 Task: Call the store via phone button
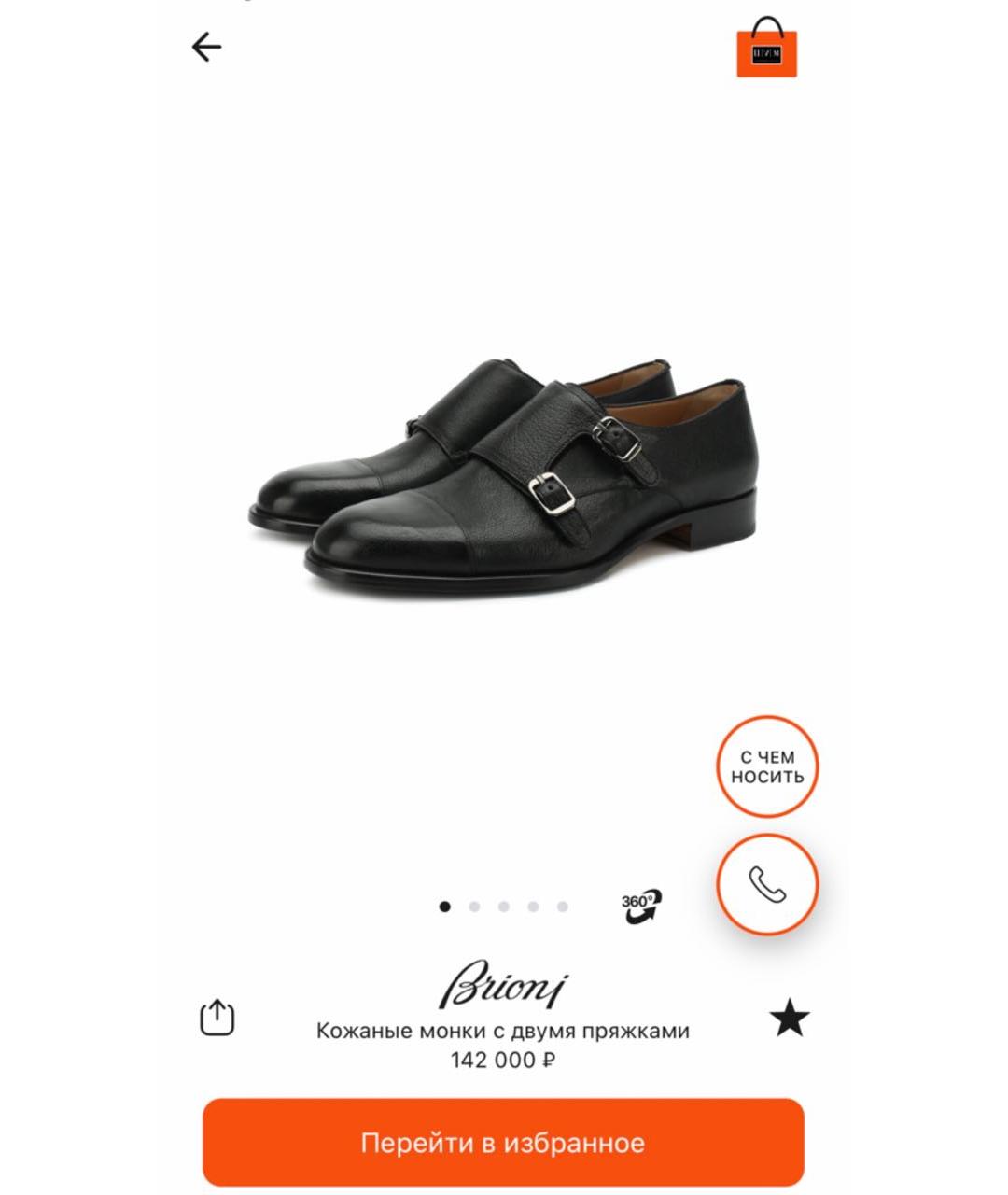coord(767,884)
